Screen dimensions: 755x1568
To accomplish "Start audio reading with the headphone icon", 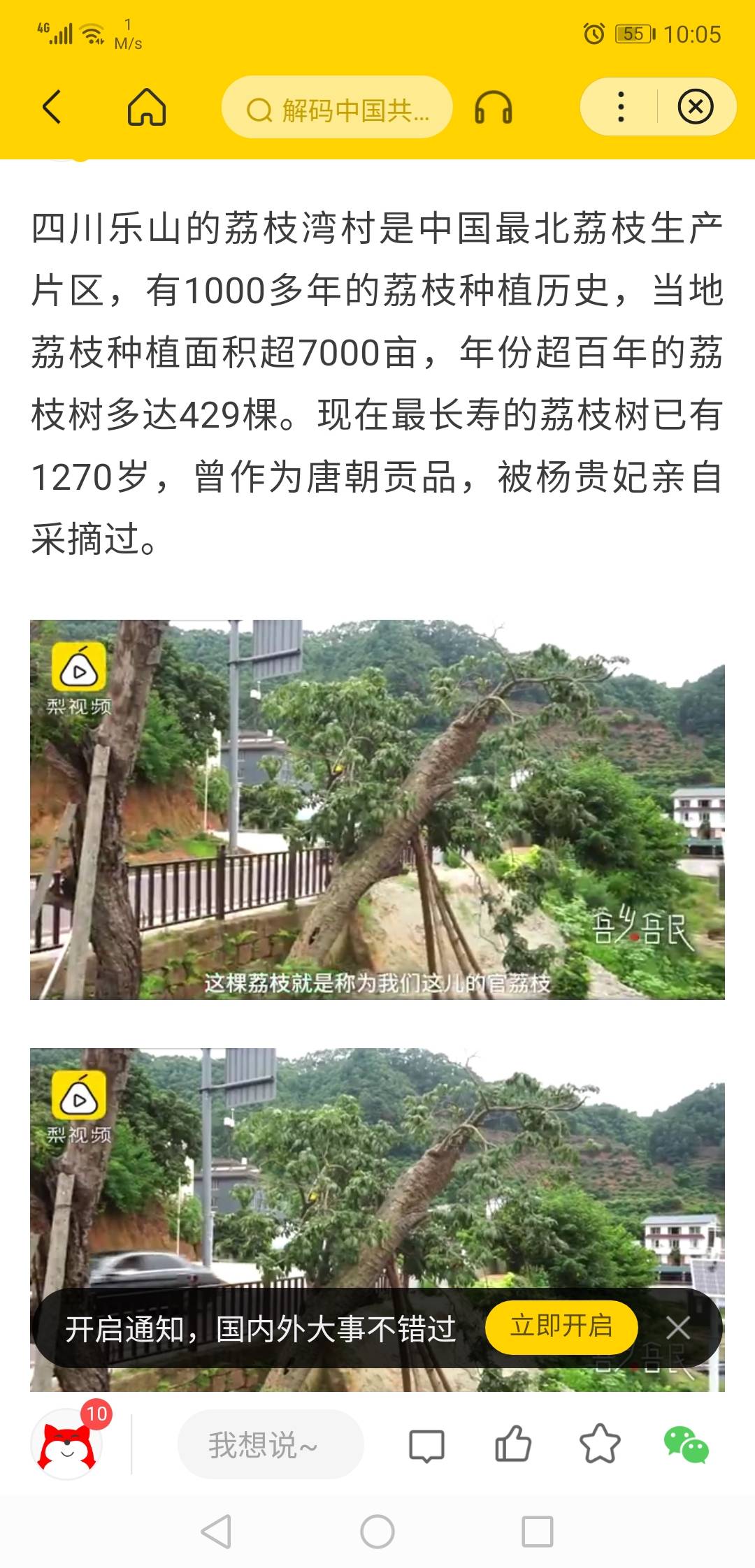I will click(494, 108).
